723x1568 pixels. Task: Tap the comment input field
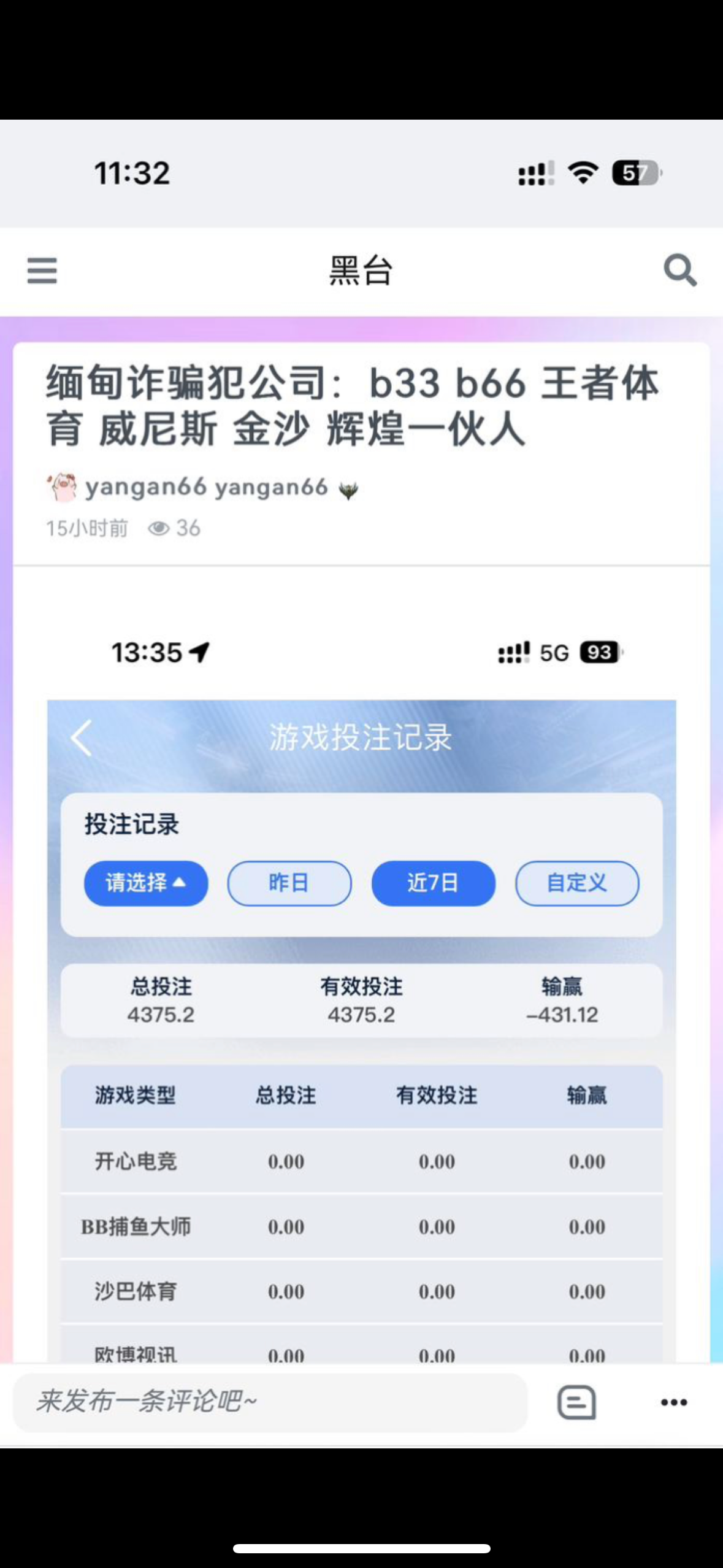pos(270,1402)
